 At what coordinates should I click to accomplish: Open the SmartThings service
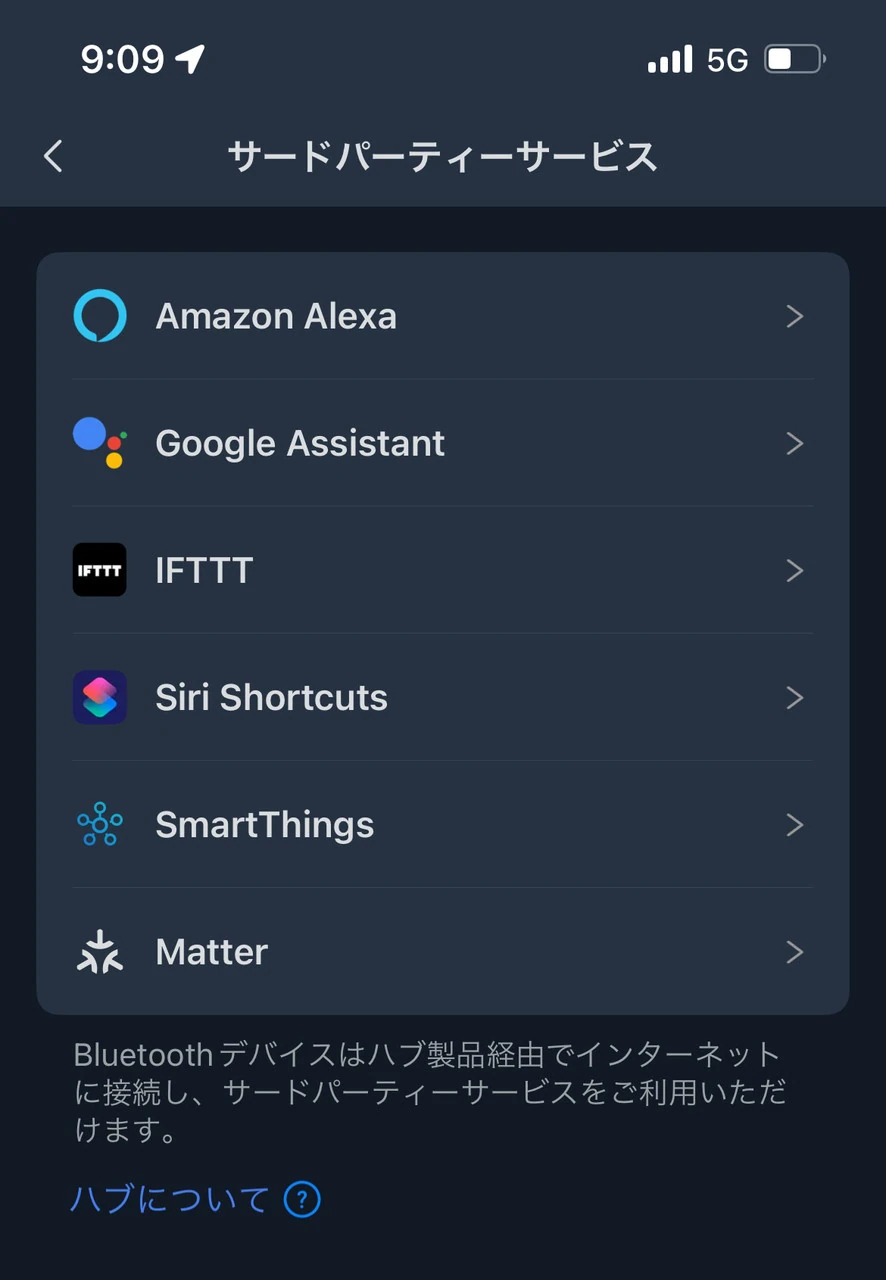[x=442, y=825]
